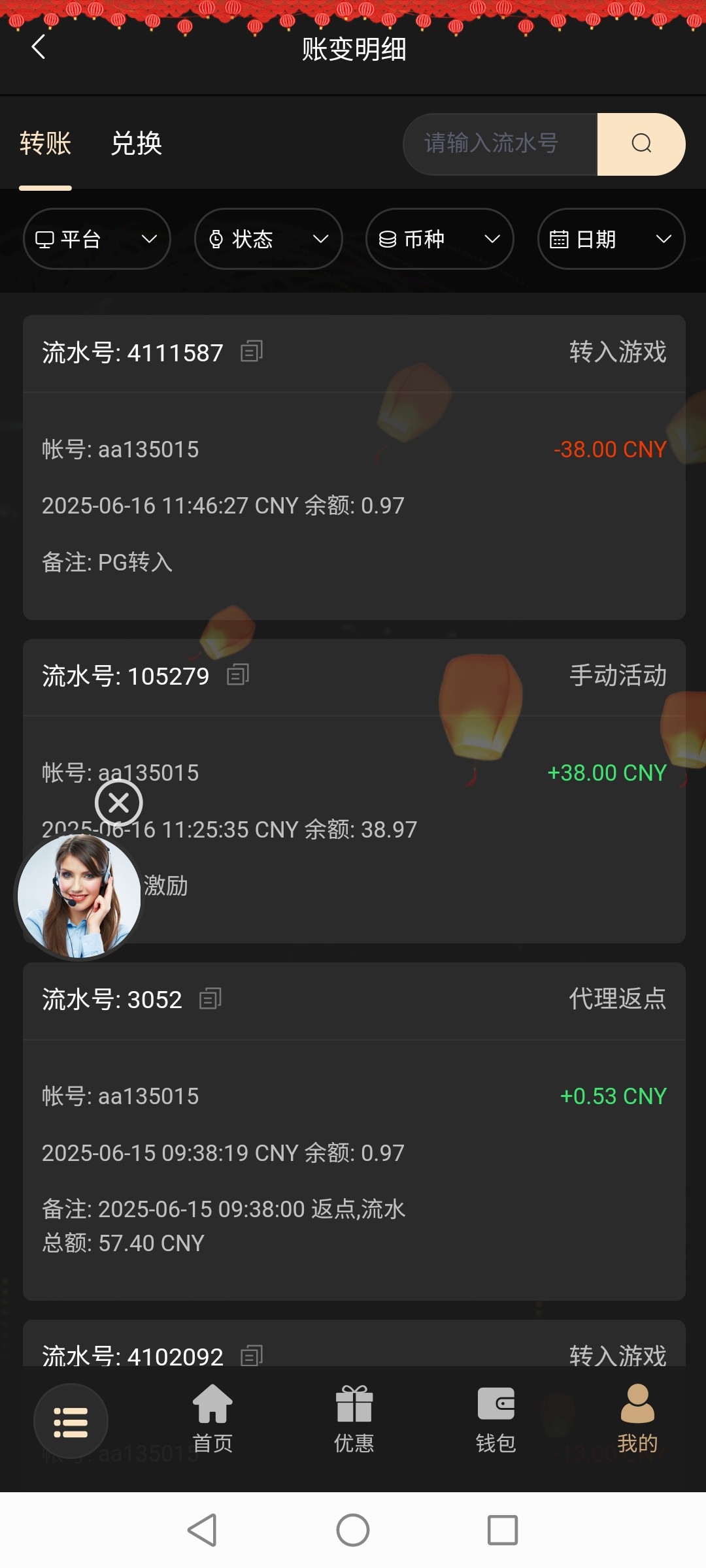
Task: Open the floating list menu button
Action: [x=71, y=1421]
